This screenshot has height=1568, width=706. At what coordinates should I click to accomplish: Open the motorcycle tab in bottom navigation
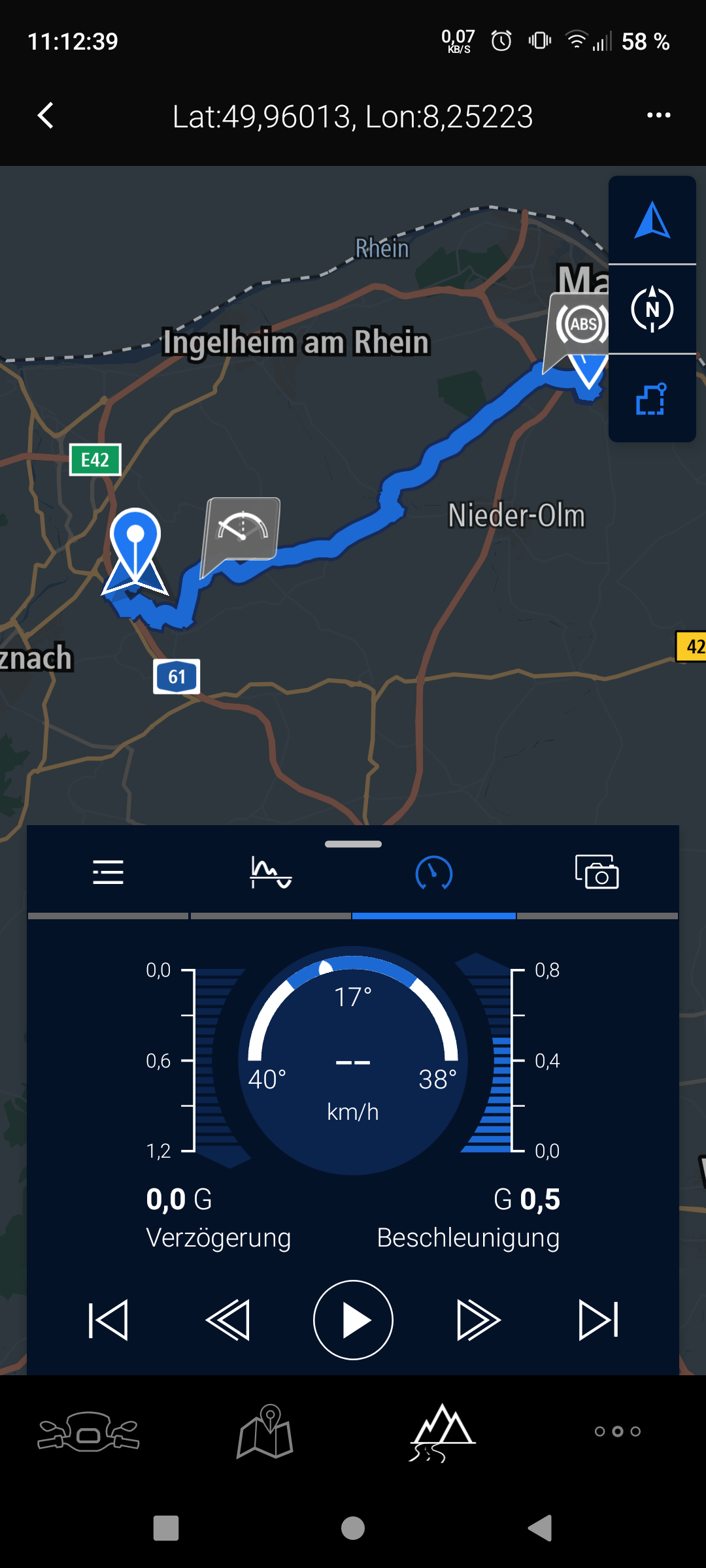[88, 1431]
